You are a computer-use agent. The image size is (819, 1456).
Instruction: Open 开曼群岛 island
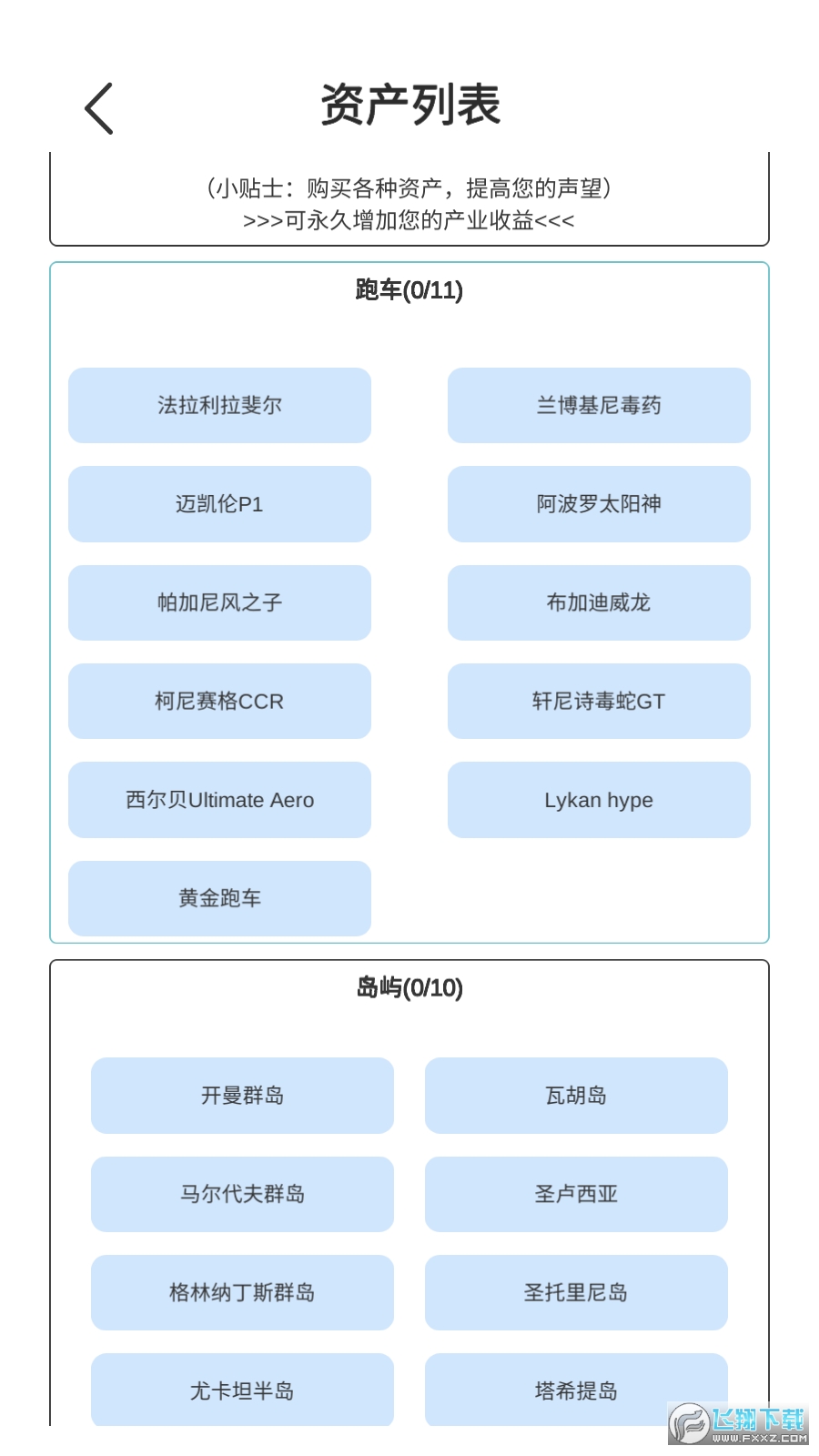tap(242, 1096)
